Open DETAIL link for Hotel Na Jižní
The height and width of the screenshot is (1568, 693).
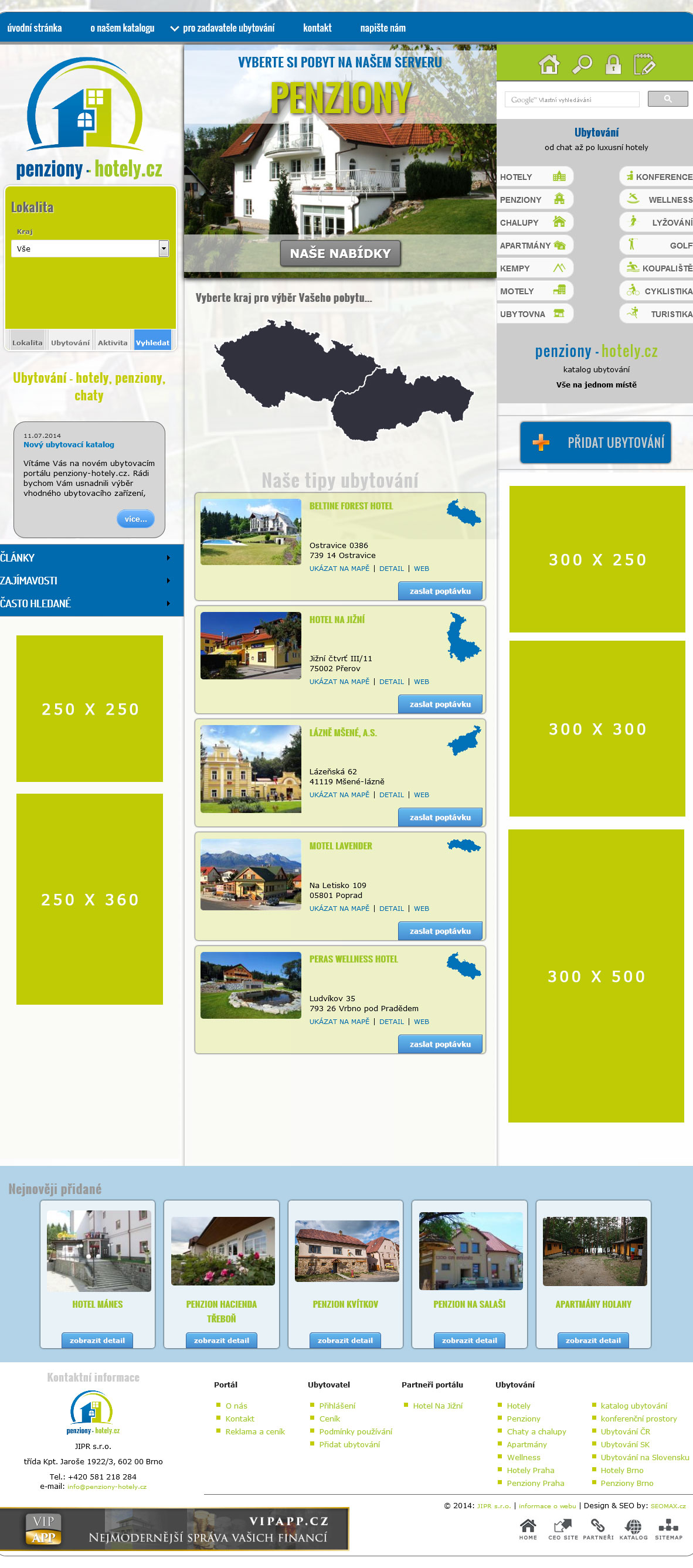point(391,682)
